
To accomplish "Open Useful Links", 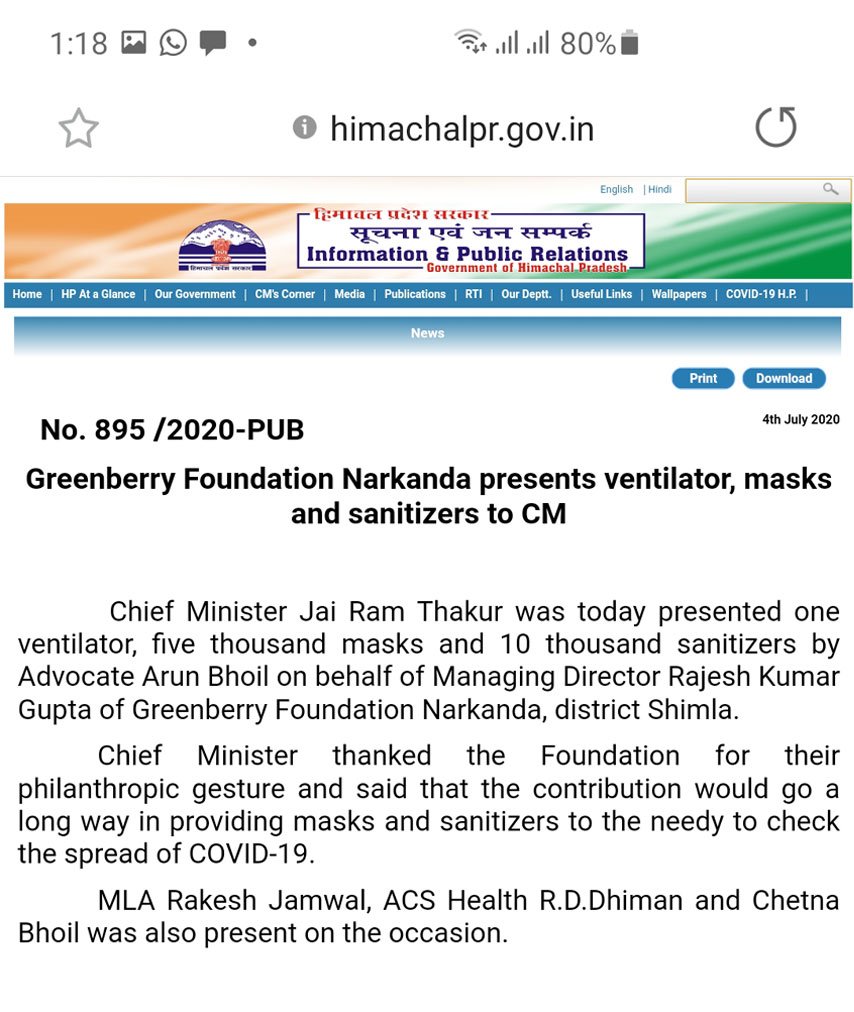I will (x=602, y=294).
